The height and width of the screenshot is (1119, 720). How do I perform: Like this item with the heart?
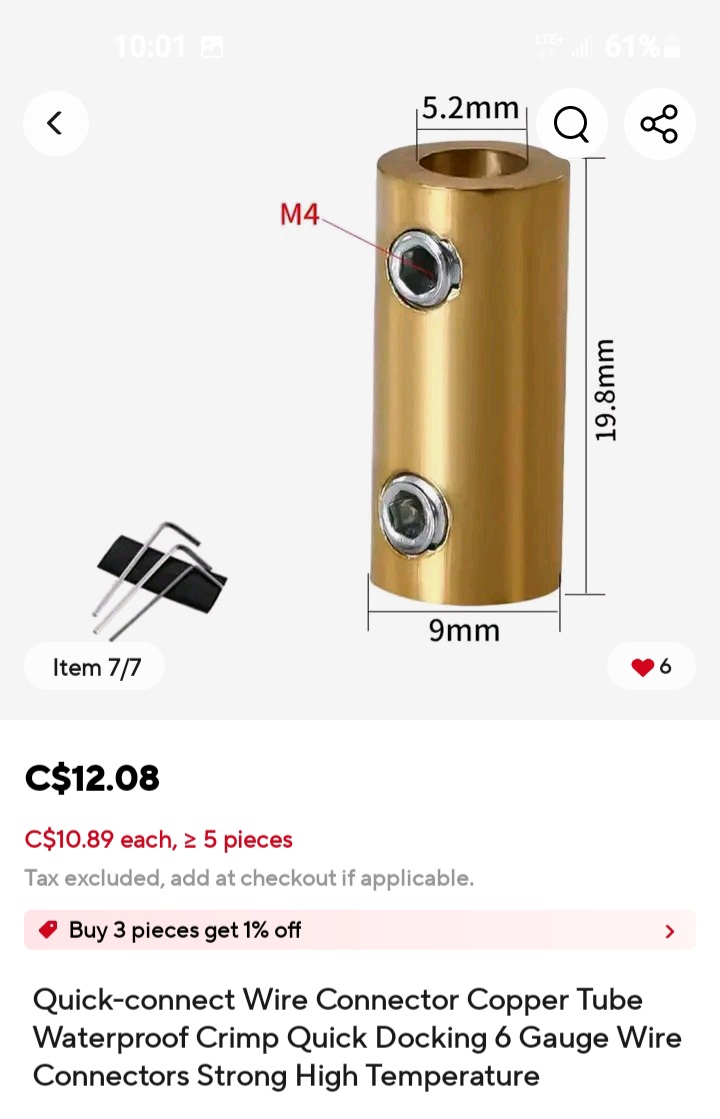click(642, 667)
